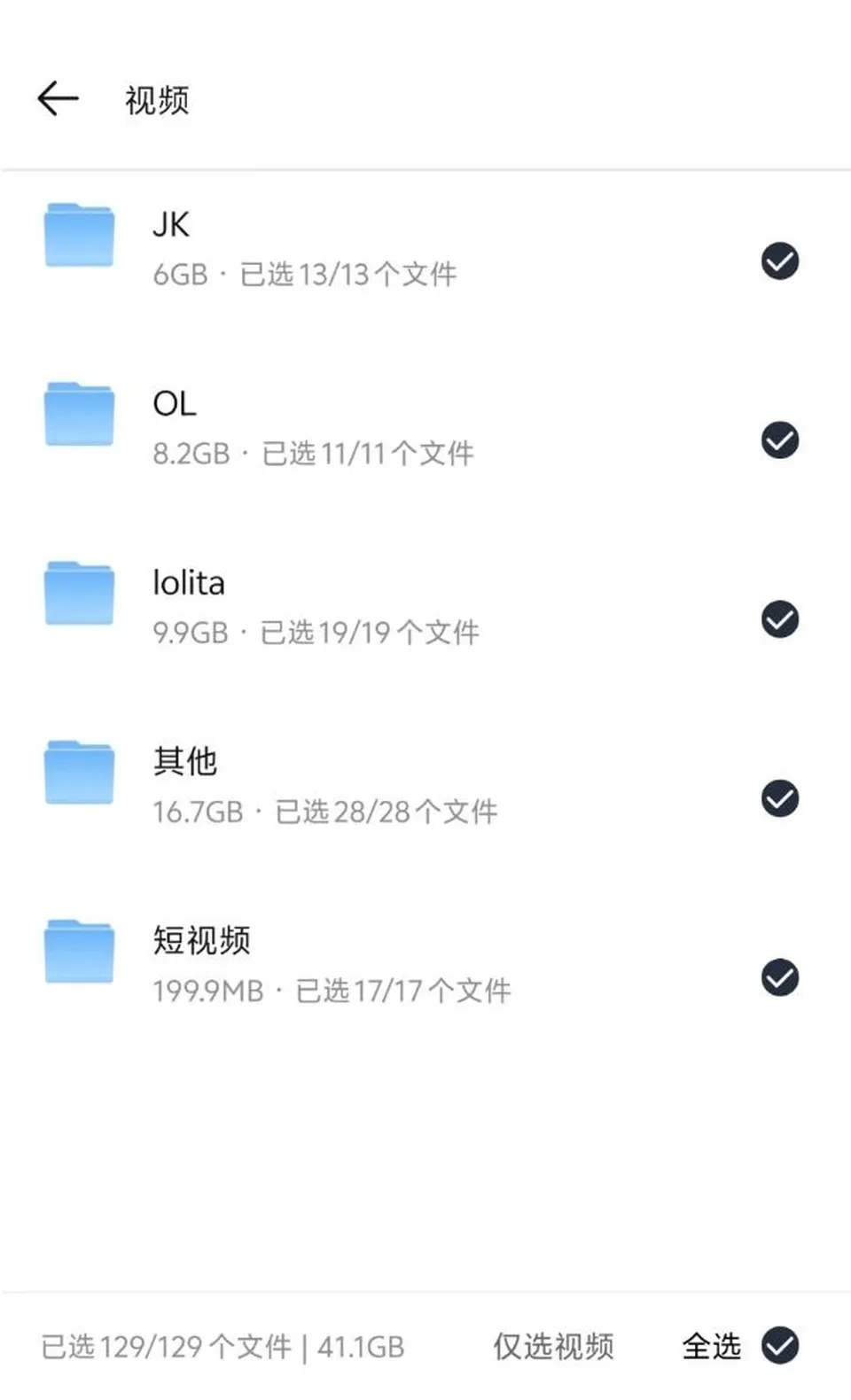
Task: Uncheck the 其他 folder checkbox
Action: (780, 798)
